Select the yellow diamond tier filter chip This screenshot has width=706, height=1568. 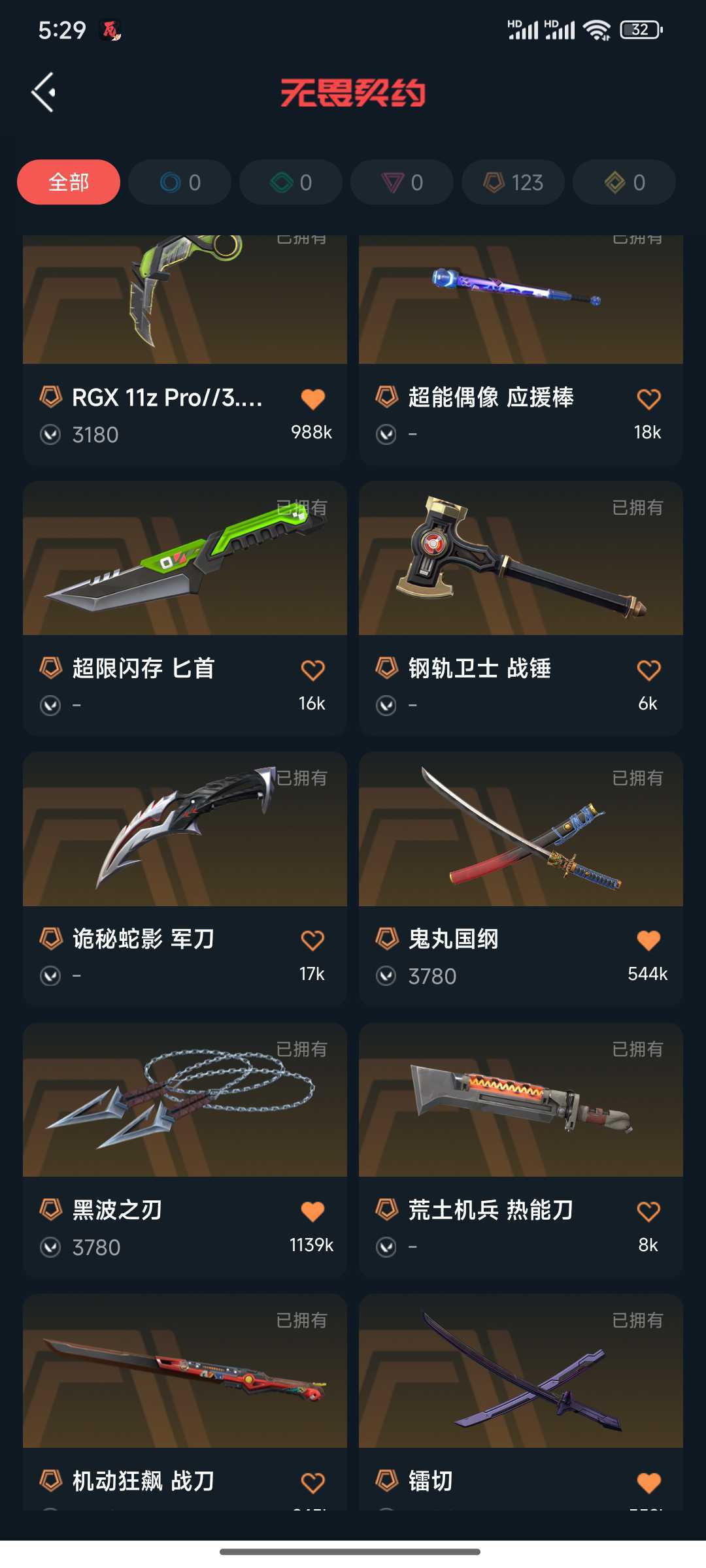click(624, 182)
